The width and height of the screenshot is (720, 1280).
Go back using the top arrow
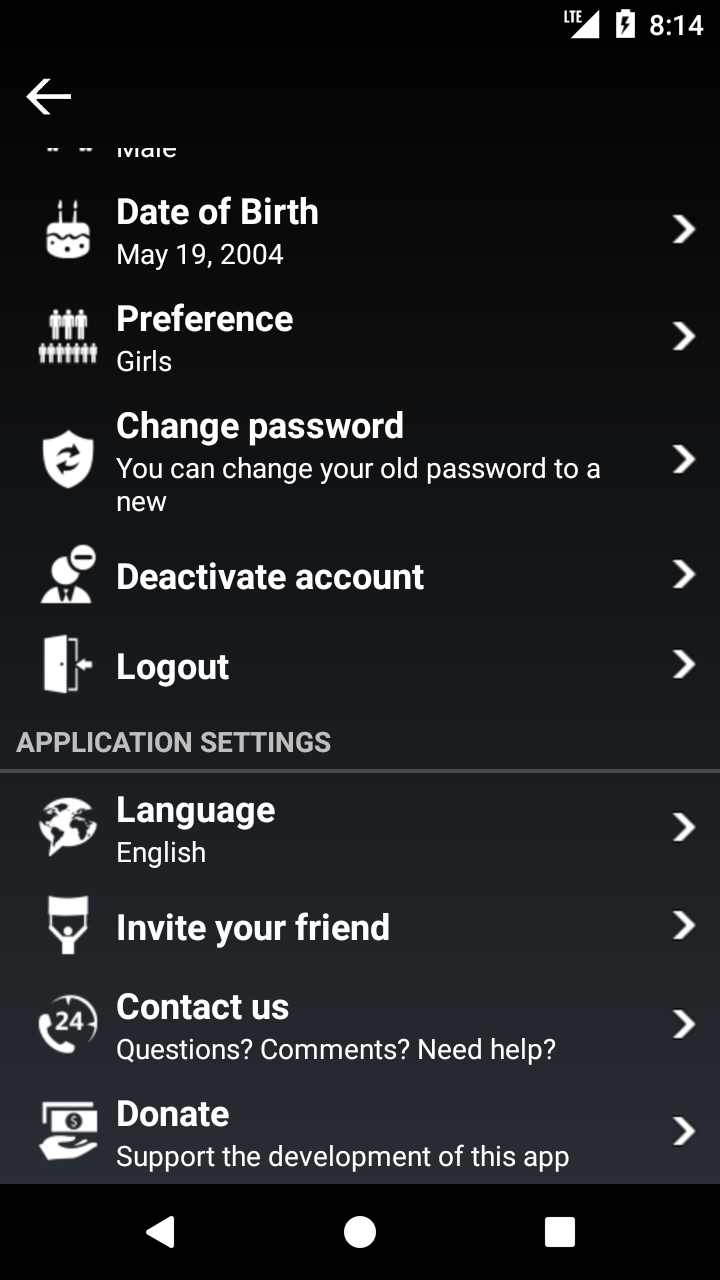48,96
